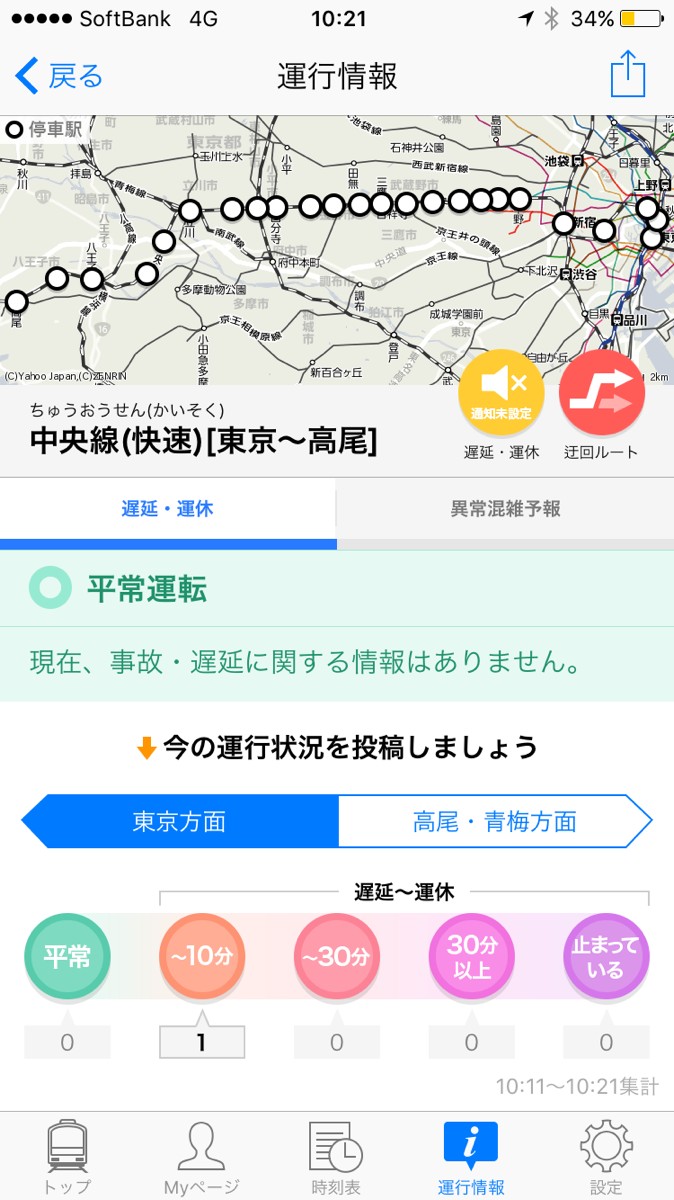Viewport: 674px width, 1200px height.
Task: Open the Myページ tab
Action: pyautogui.click(x=202, y=1157)
